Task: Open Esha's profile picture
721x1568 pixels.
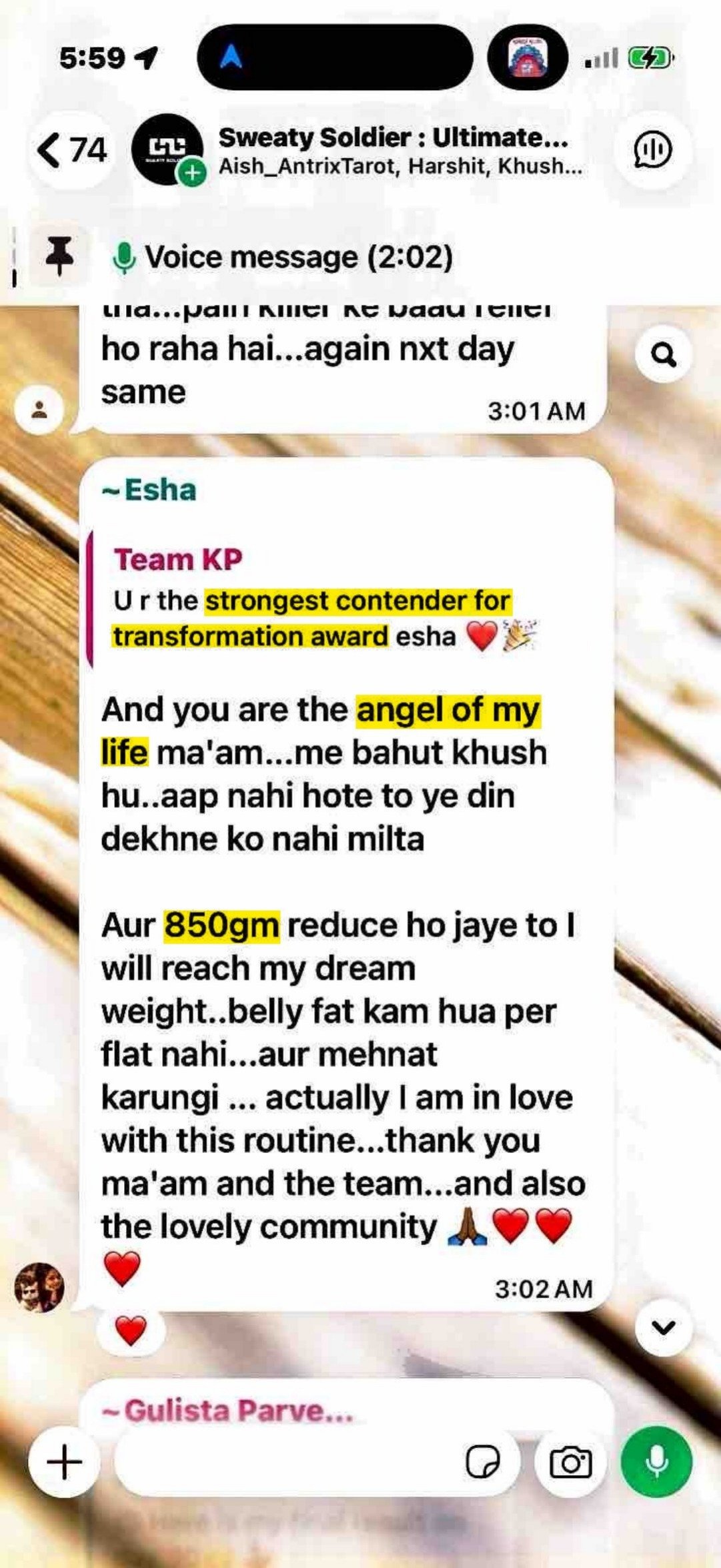Action: pyautogui.click(x=40, y=1287)
